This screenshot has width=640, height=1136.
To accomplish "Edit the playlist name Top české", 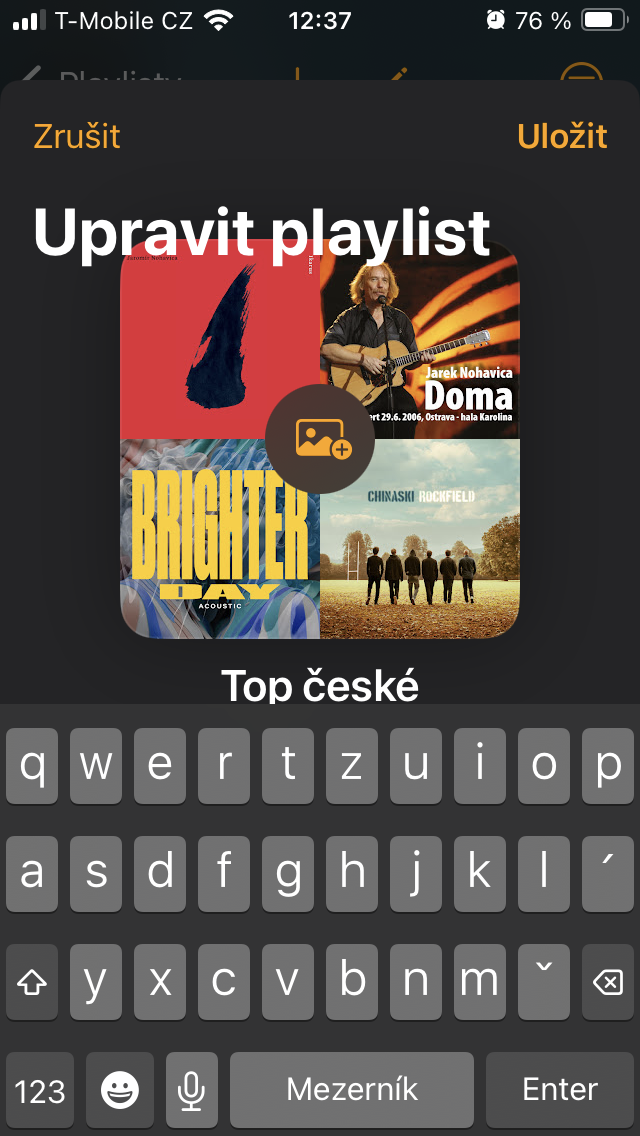I will (x=320, y=684).
